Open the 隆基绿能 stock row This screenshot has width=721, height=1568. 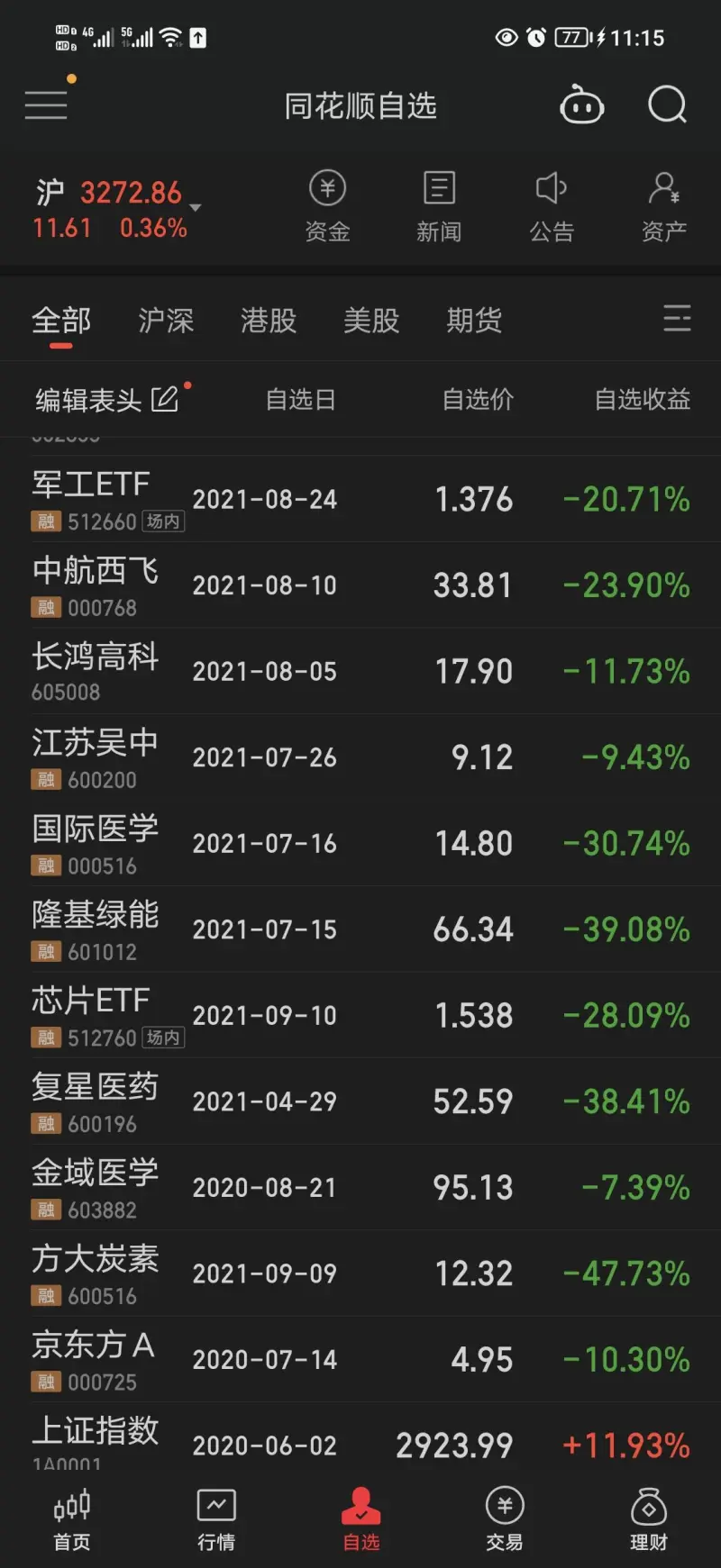click(x=360, y=929)
